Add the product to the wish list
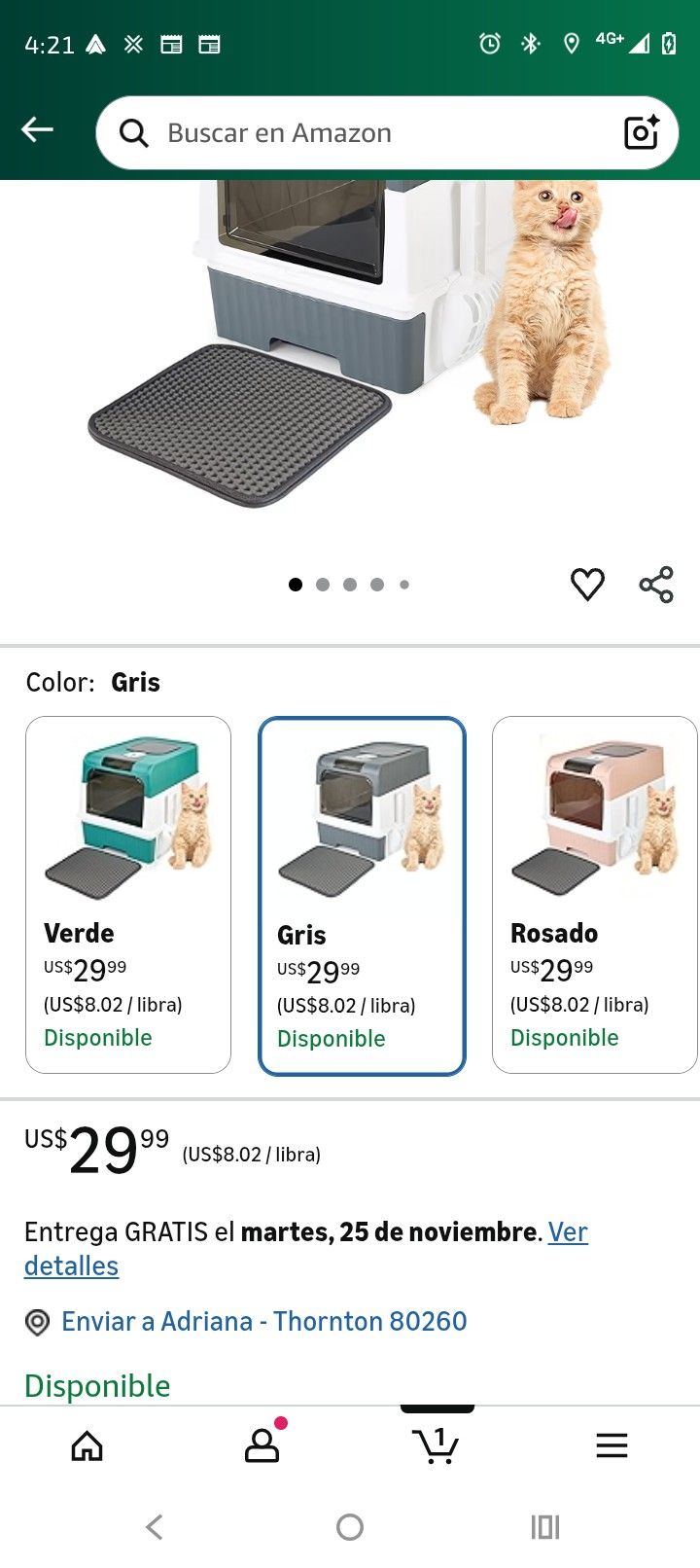Viewport: 700px width, 1568px height. point(587,585)
